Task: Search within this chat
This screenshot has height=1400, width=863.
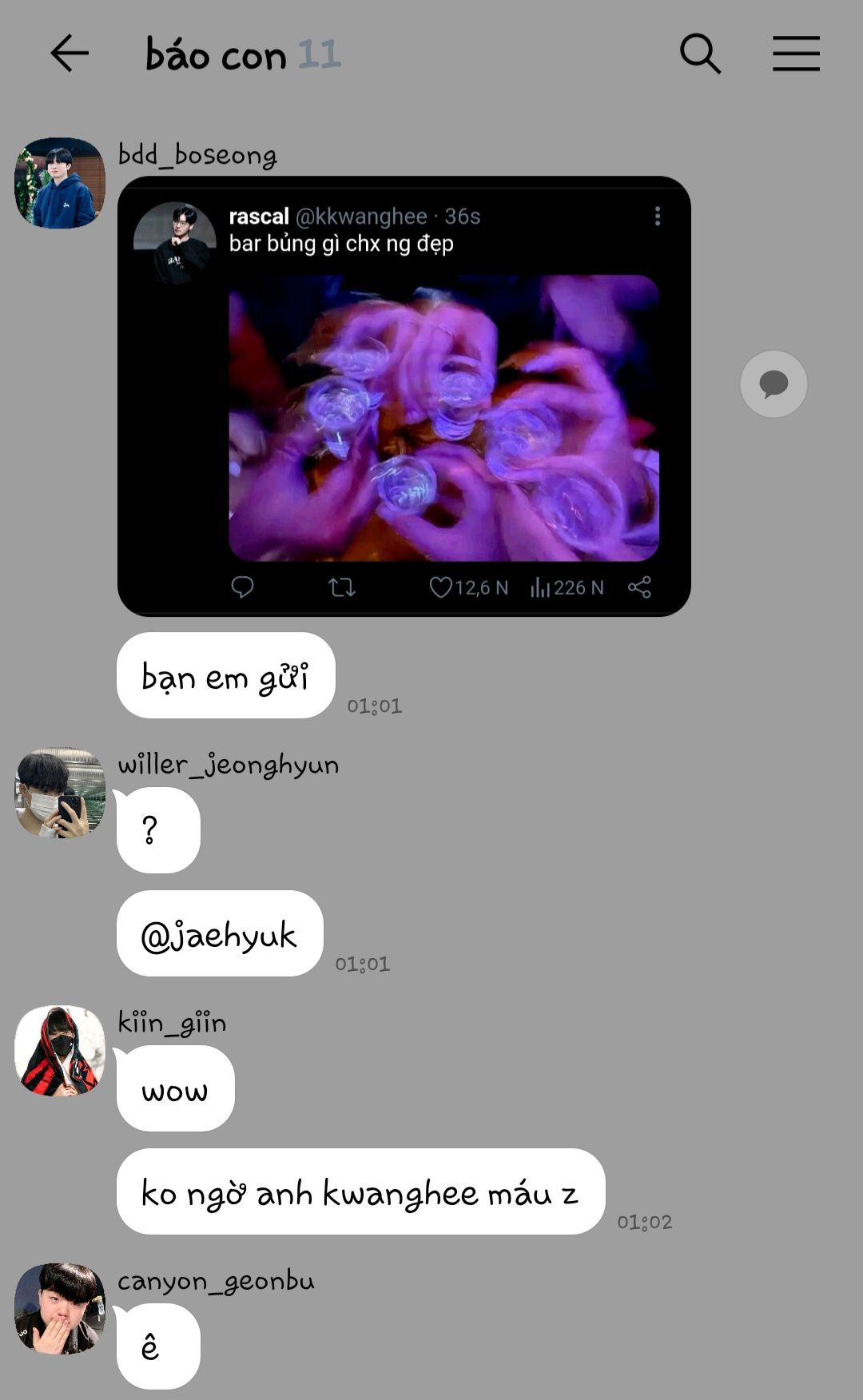Action: coord(700,54)
